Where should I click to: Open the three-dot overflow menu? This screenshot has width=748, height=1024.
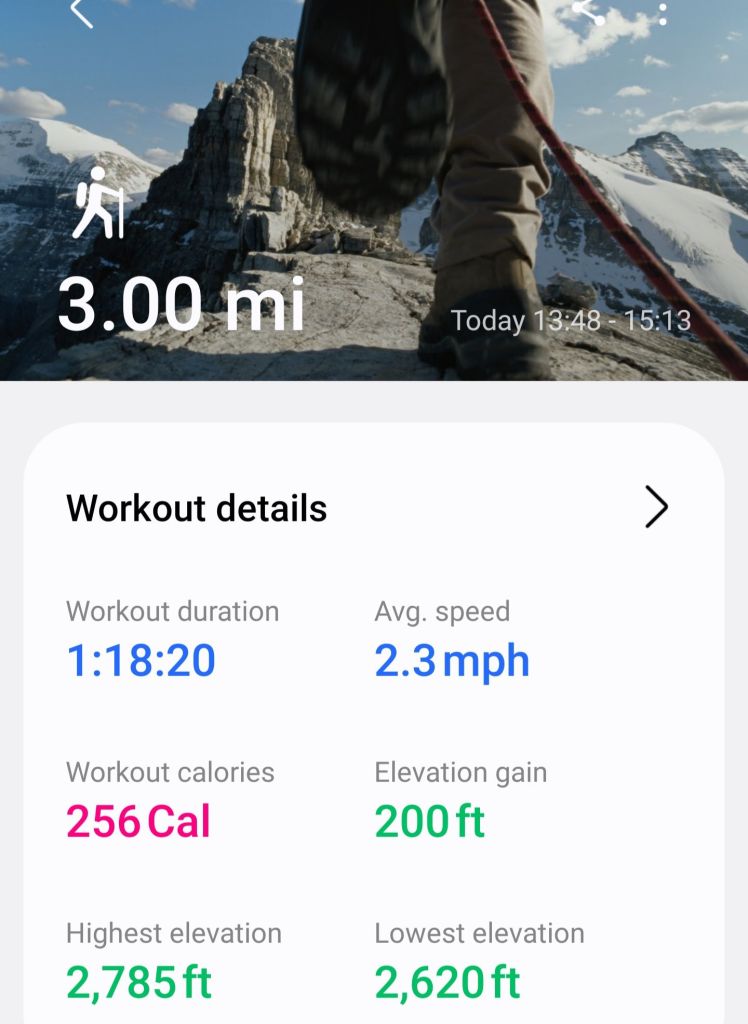[663, 12]
